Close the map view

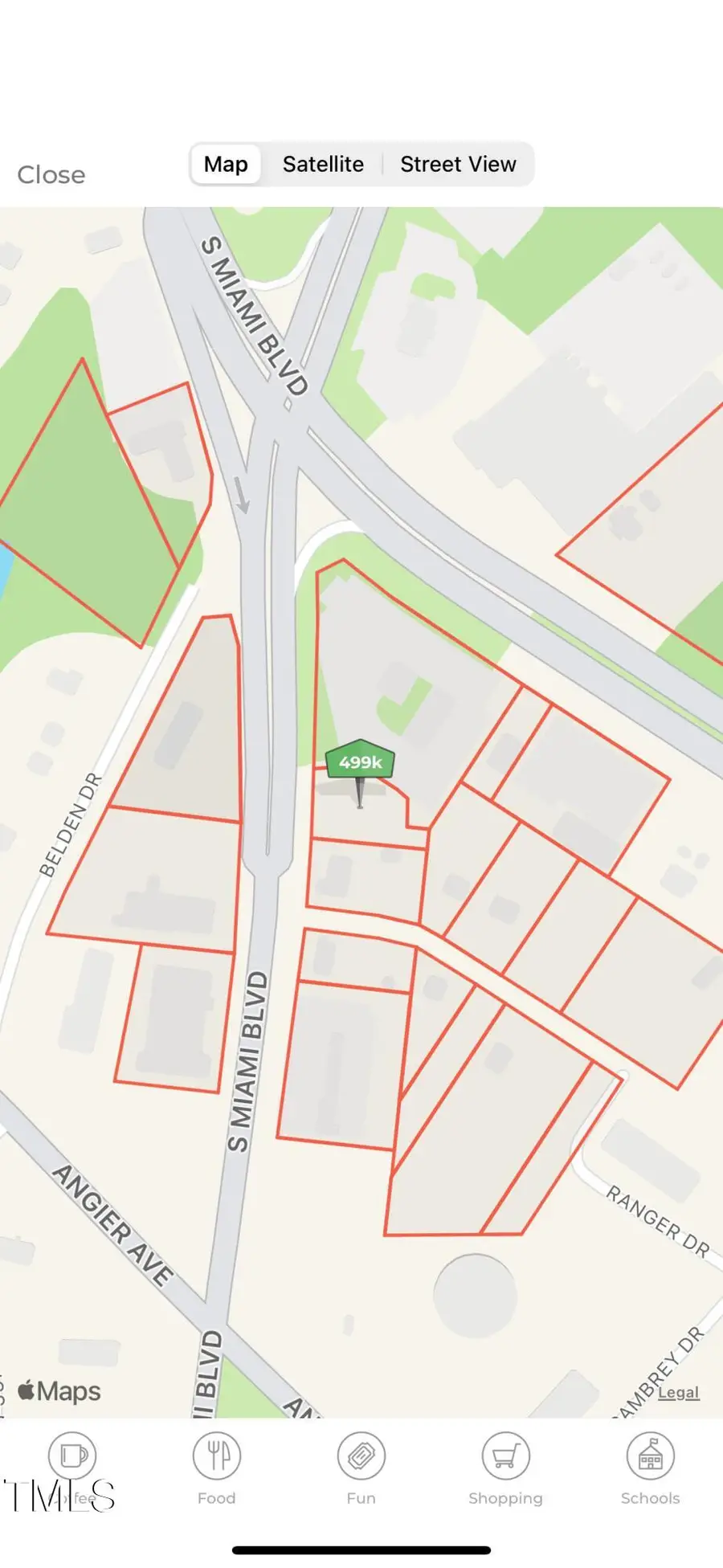click(51, 174)
